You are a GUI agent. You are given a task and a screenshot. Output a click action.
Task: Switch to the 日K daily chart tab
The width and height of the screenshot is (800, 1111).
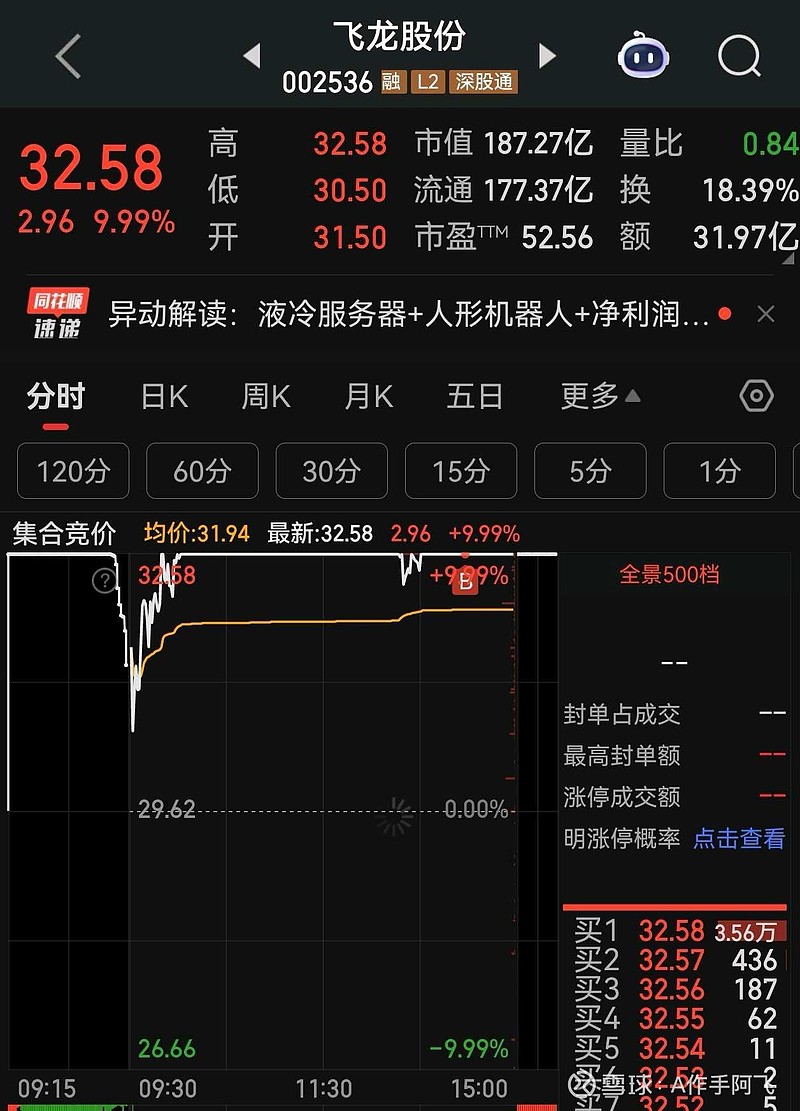[163, 396]
